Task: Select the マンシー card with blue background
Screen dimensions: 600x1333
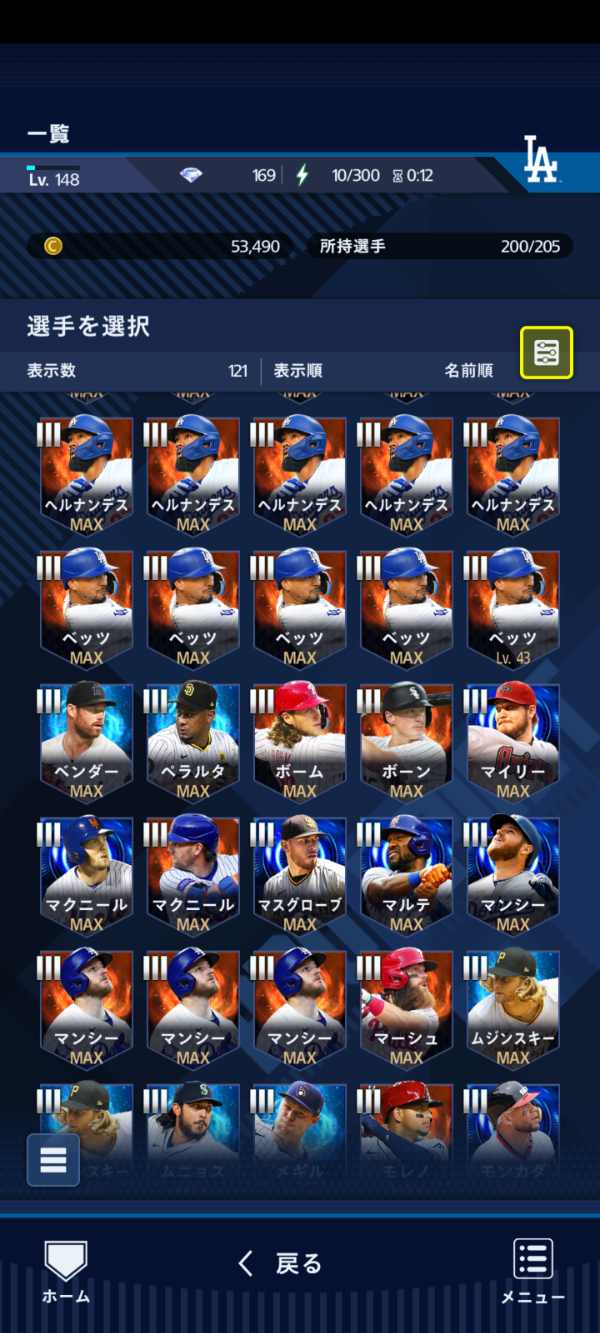Action: point(512,874)
